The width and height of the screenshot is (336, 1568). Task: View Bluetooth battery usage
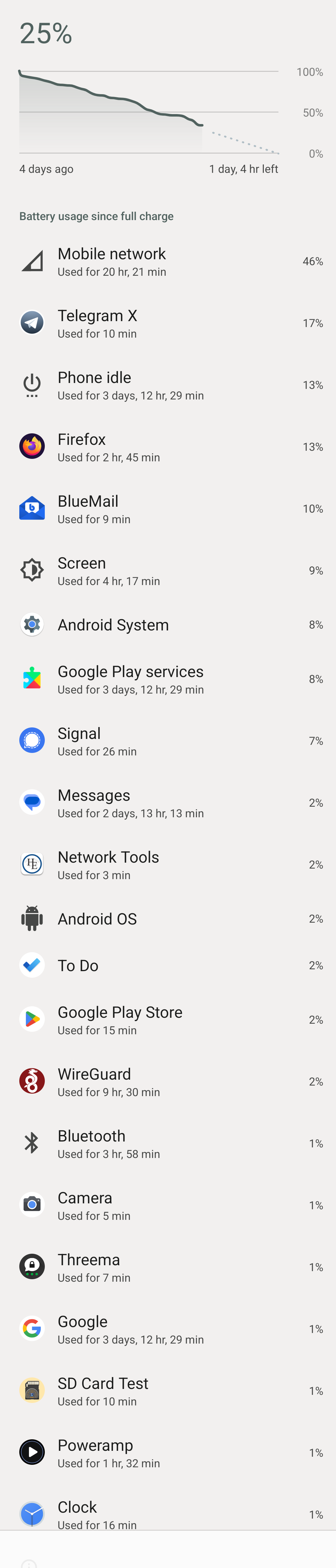[168, 1144]
